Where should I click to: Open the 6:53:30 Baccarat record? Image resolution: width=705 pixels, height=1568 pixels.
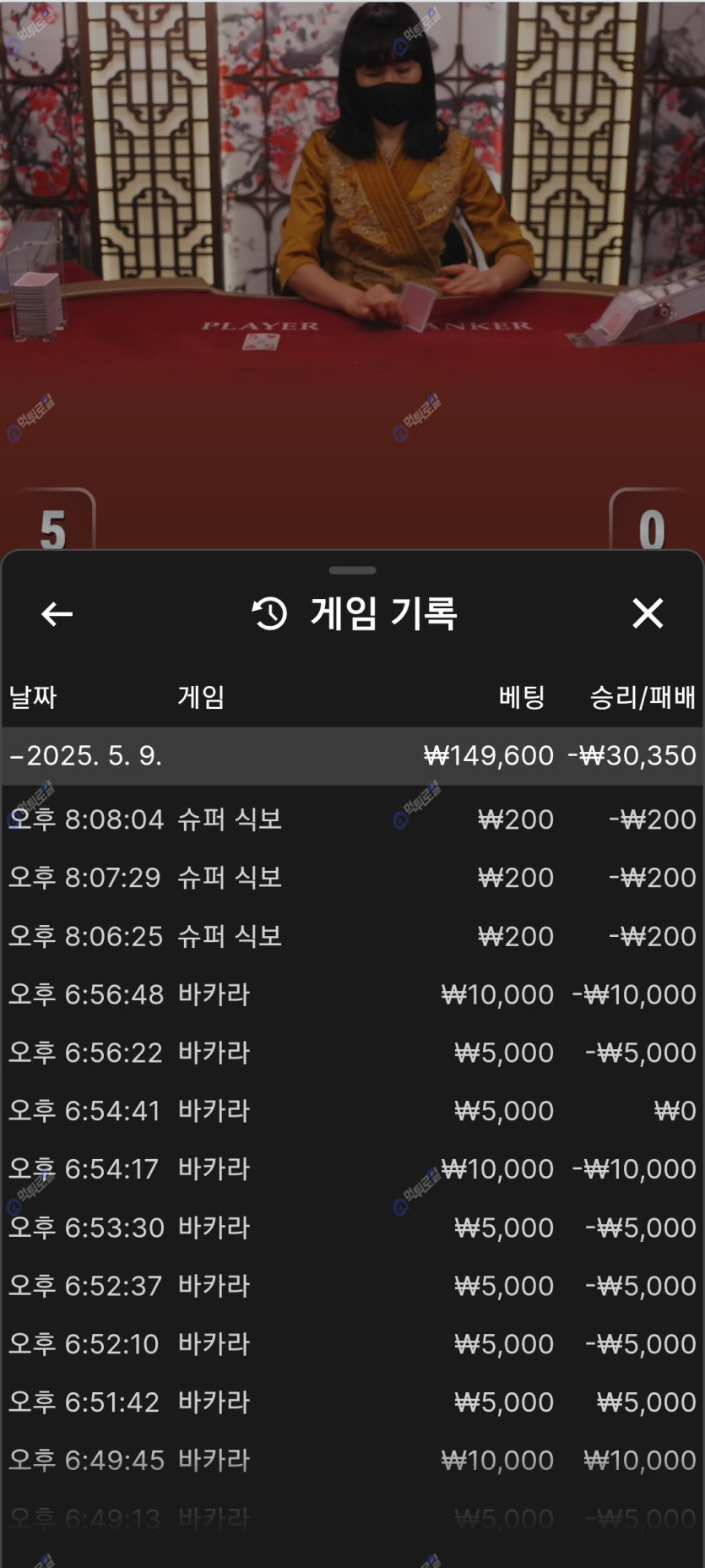(352, 1227)
